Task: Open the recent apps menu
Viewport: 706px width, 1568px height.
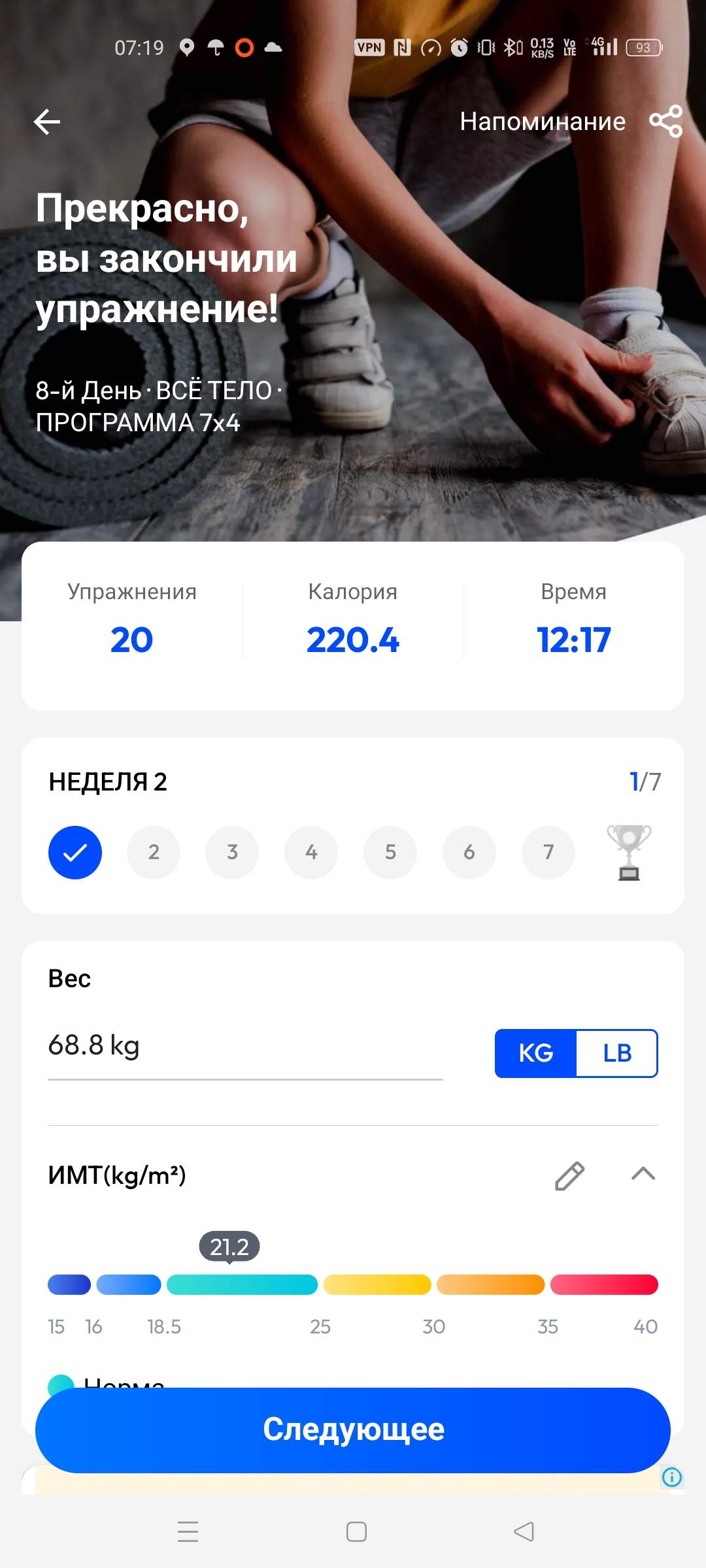Action: 188,1531
